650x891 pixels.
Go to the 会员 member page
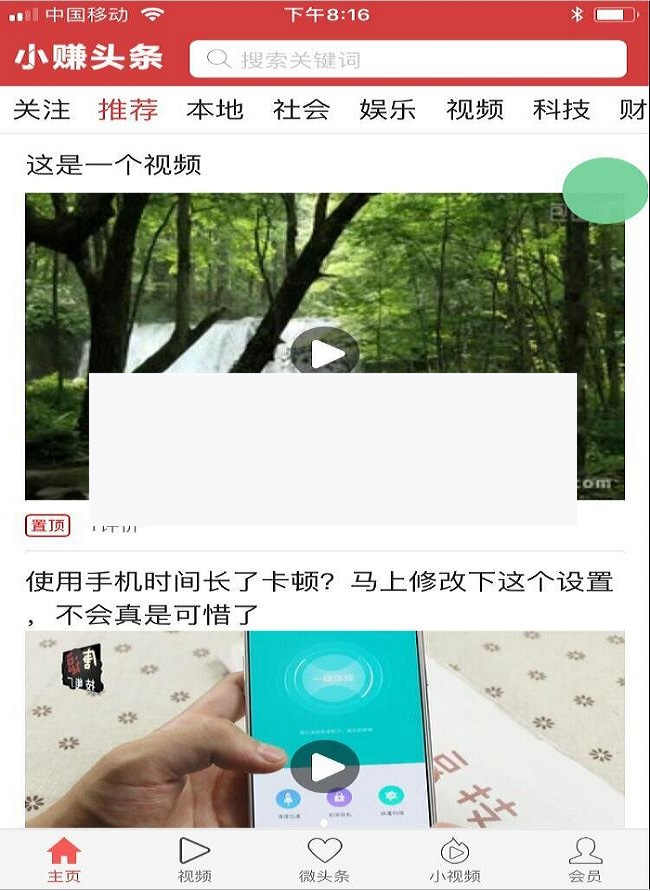(585, 860)
